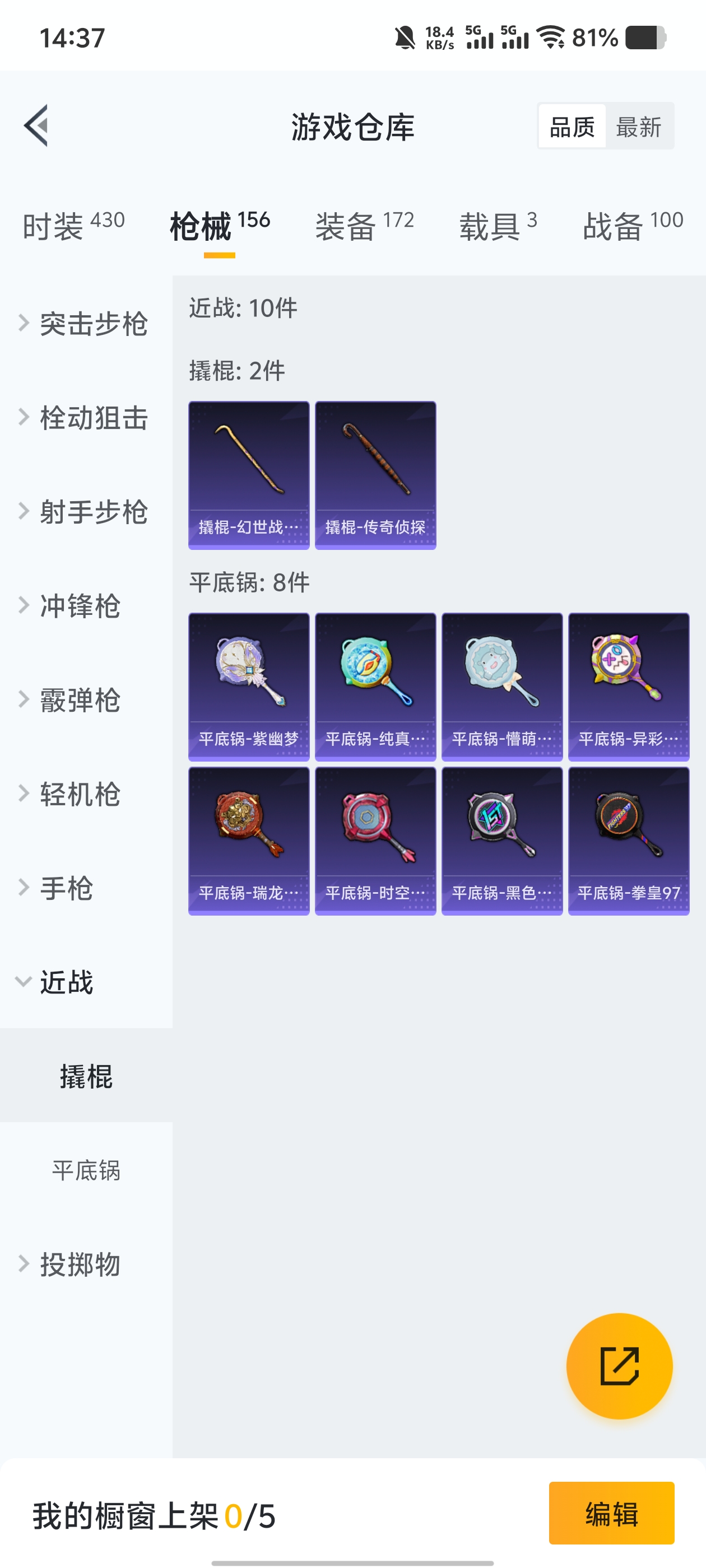Image resolution: width=706 pixels, height=1568 pixels.
Task: Go back from 游戏仓库 page
Action: (36, 125)
